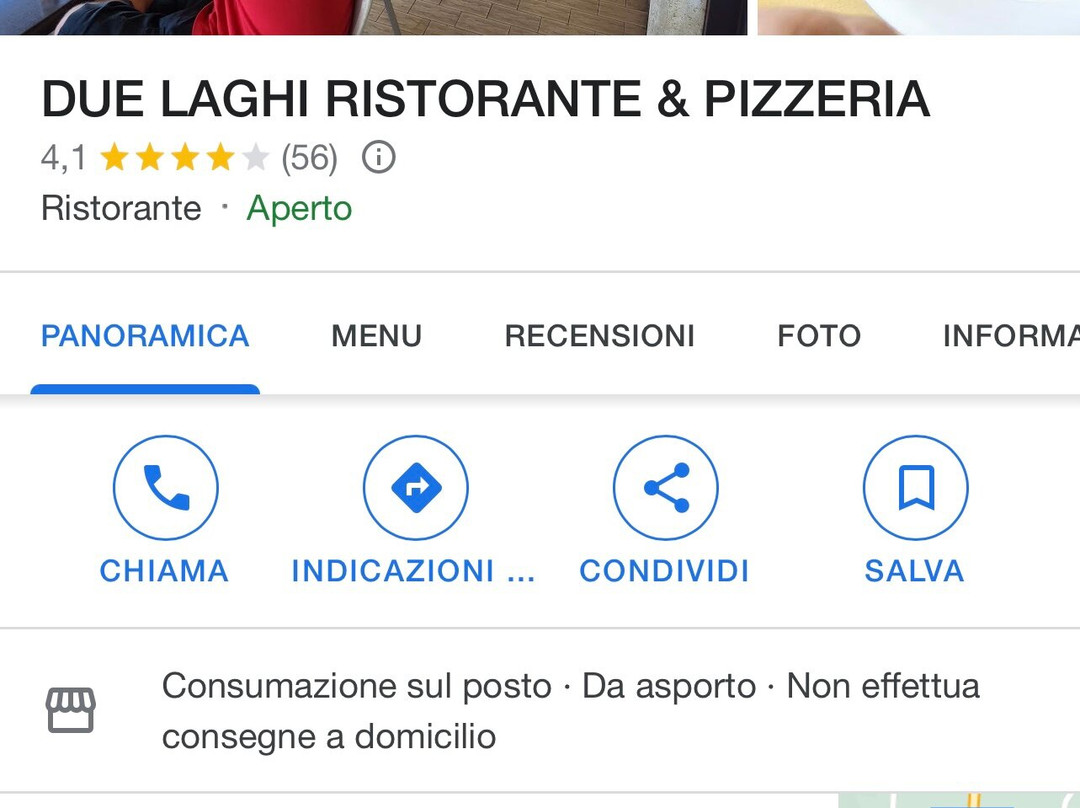Open the RECENSIONI tab

pos(599,336)
